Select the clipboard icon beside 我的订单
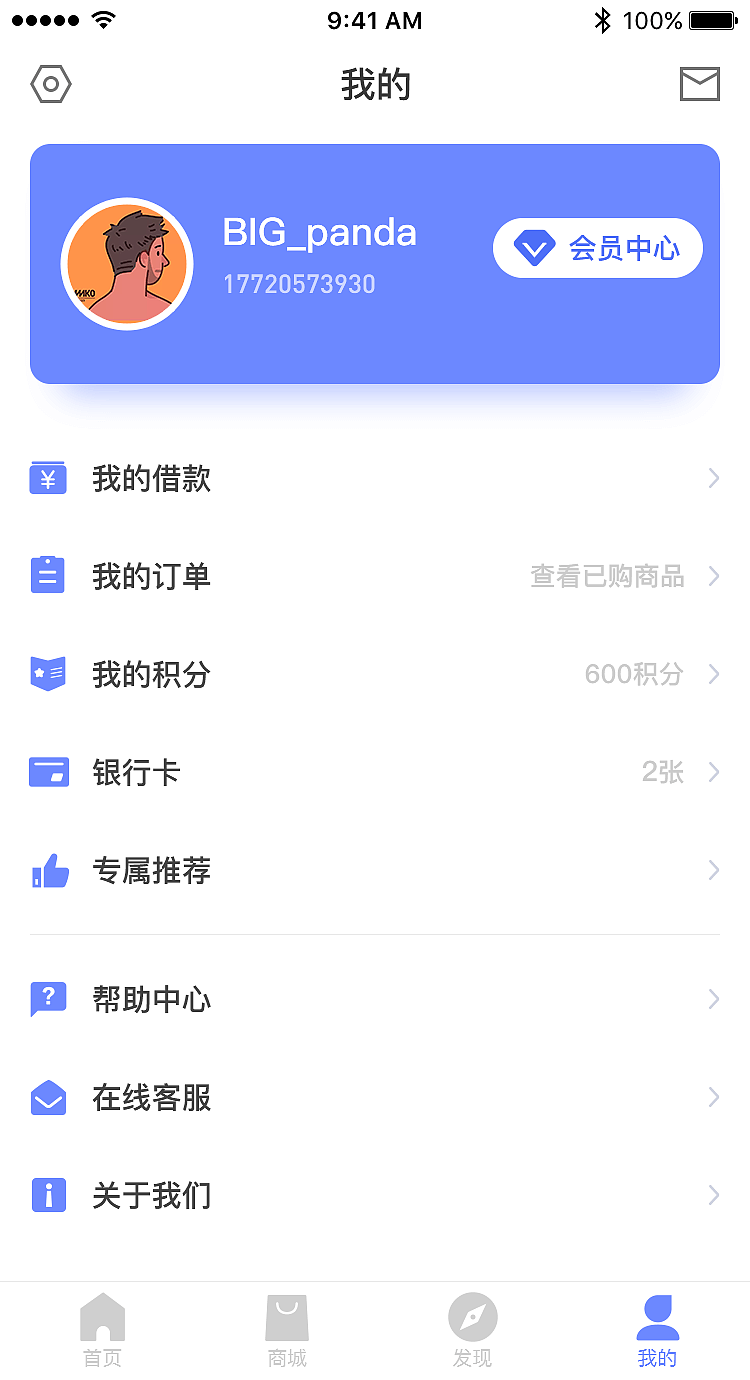750x1380 pixels. tap(48, 576)
